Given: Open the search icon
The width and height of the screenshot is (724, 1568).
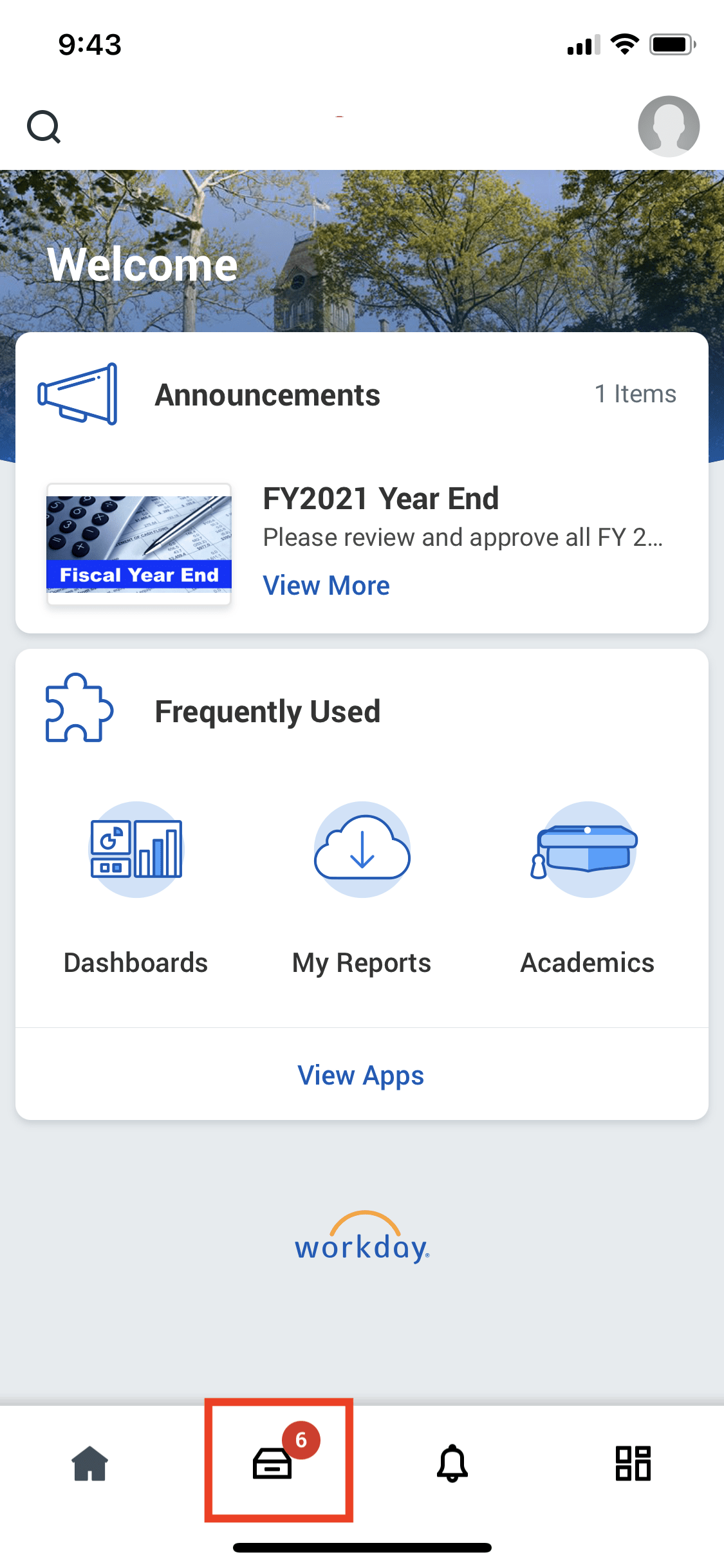Looking at the screenshot, I should (44, 127).
